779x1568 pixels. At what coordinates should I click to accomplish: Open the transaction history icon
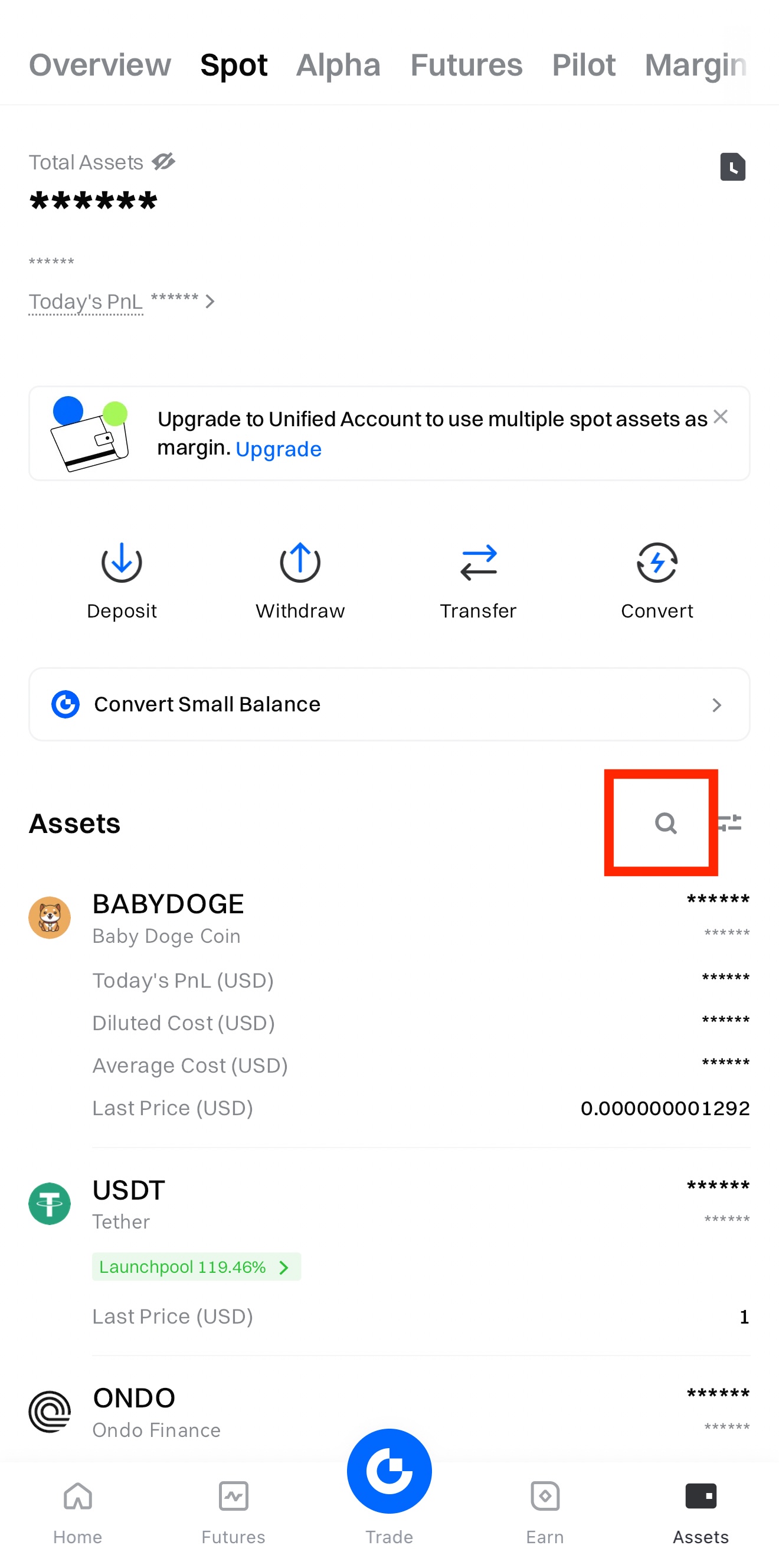point(732,167)
